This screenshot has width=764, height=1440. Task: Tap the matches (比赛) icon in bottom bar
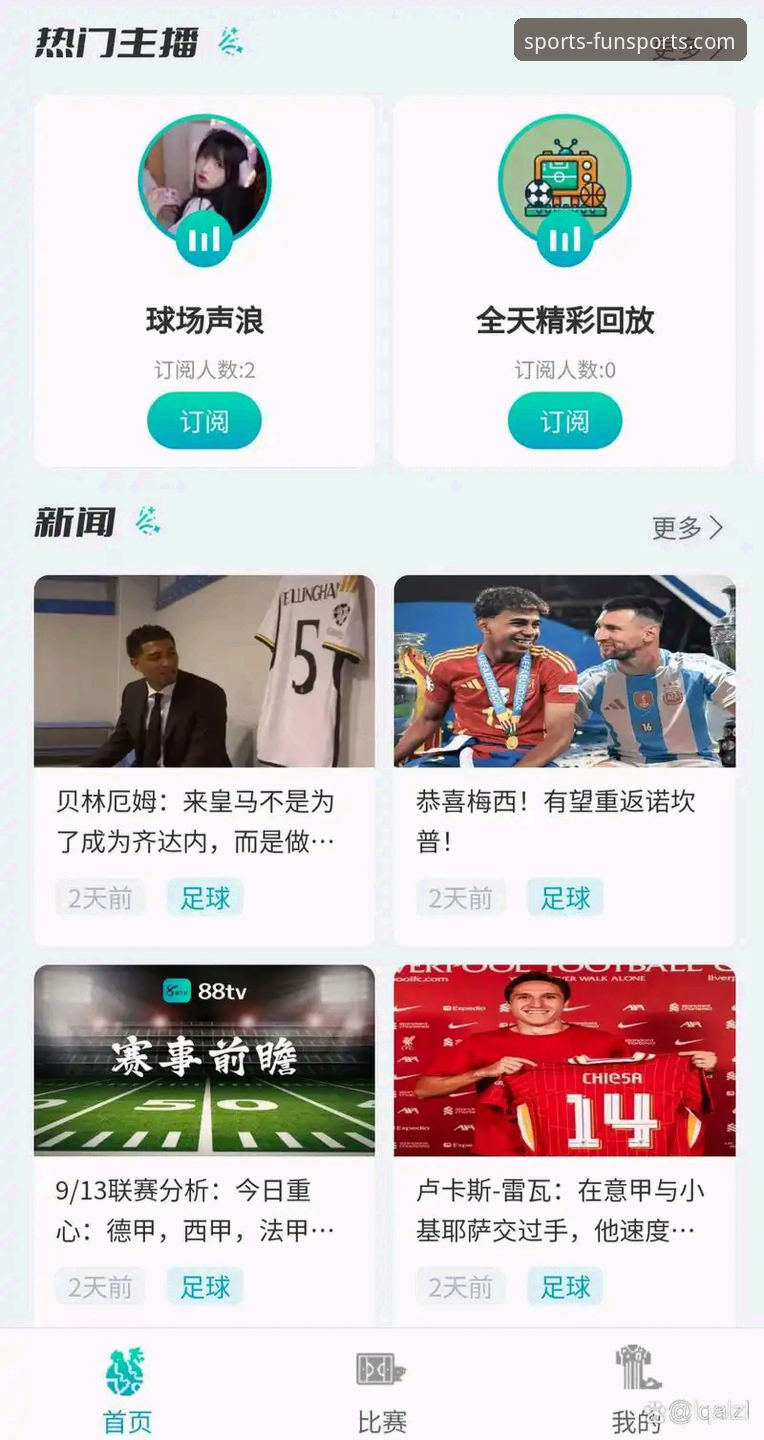coord(379,1368)
